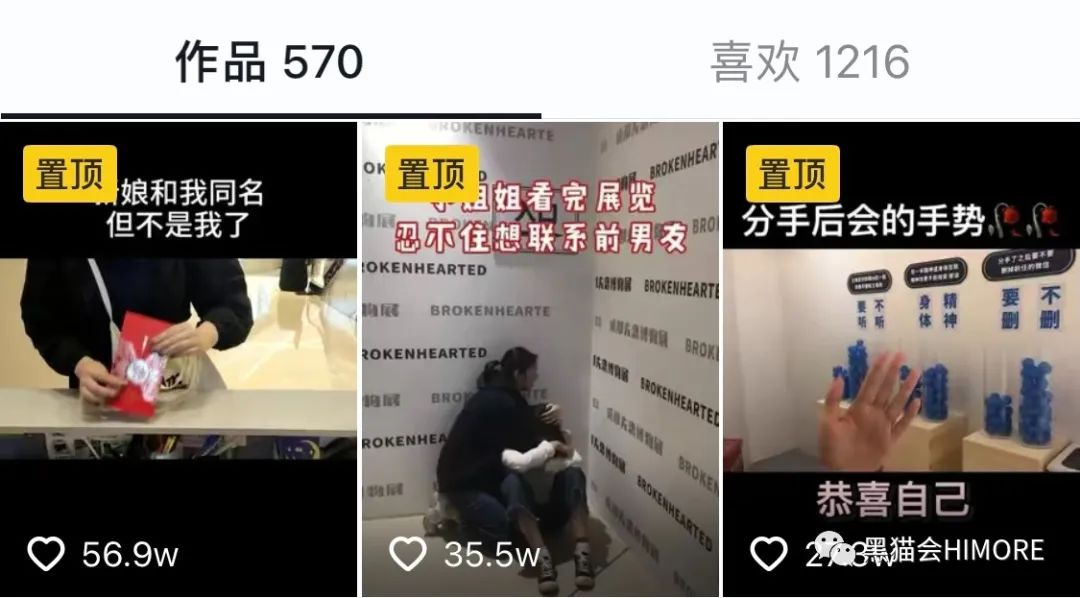Screen dimensions: 1080x598
Task: Open pinned video 小姐姐看完展览
Action: click(x=540, y=360)
